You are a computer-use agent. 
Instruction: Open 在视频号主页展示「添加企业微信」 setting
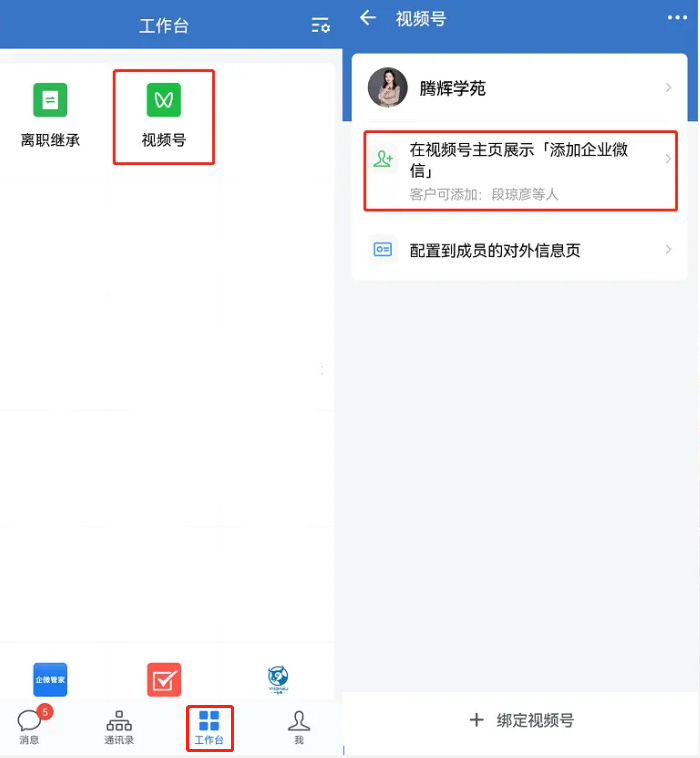tap(519, 168)
